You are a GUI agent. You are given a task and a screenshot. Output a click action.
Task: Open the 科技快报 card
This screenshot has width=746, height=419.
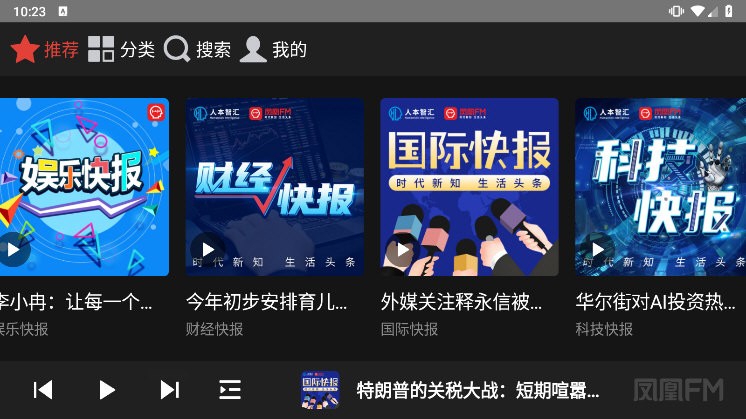click(660, 186)
